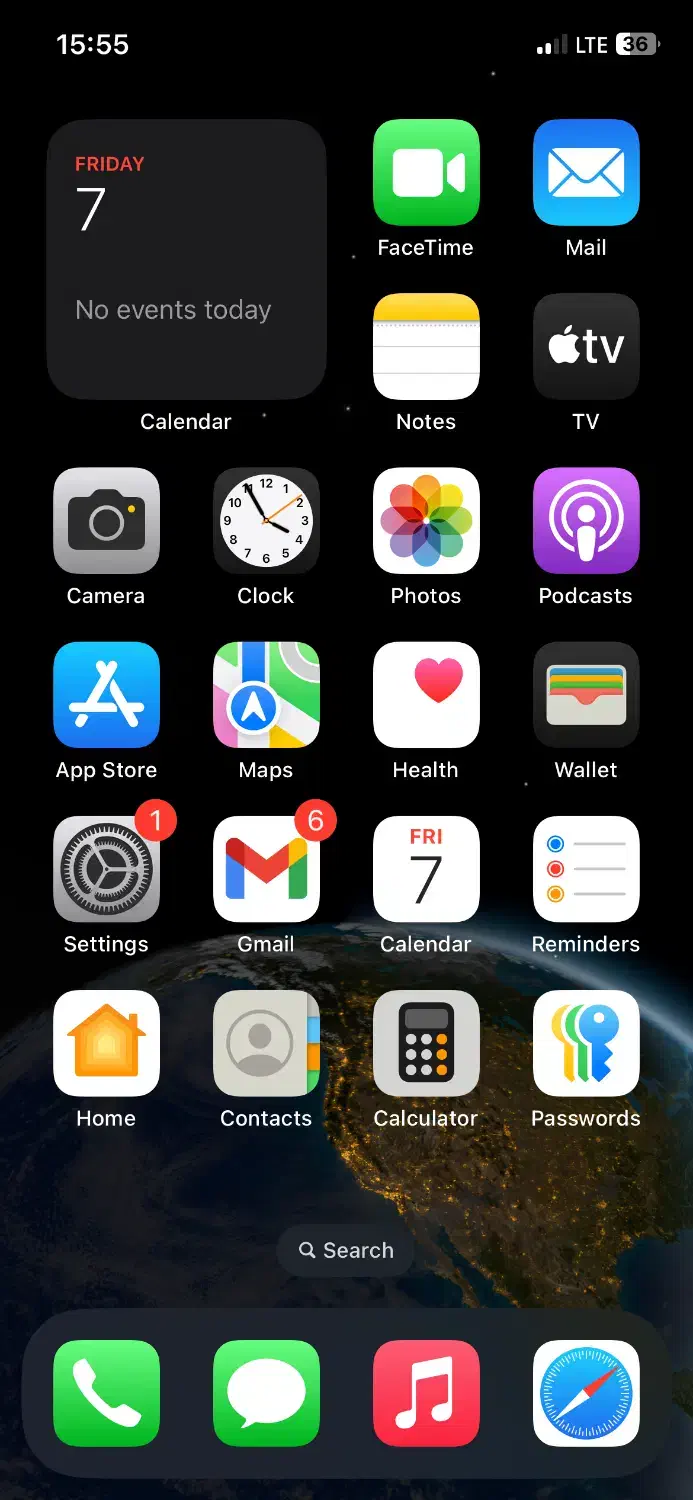The image size is (693, 1500).
Task: Open the Clock app
Action: (266, 521)
